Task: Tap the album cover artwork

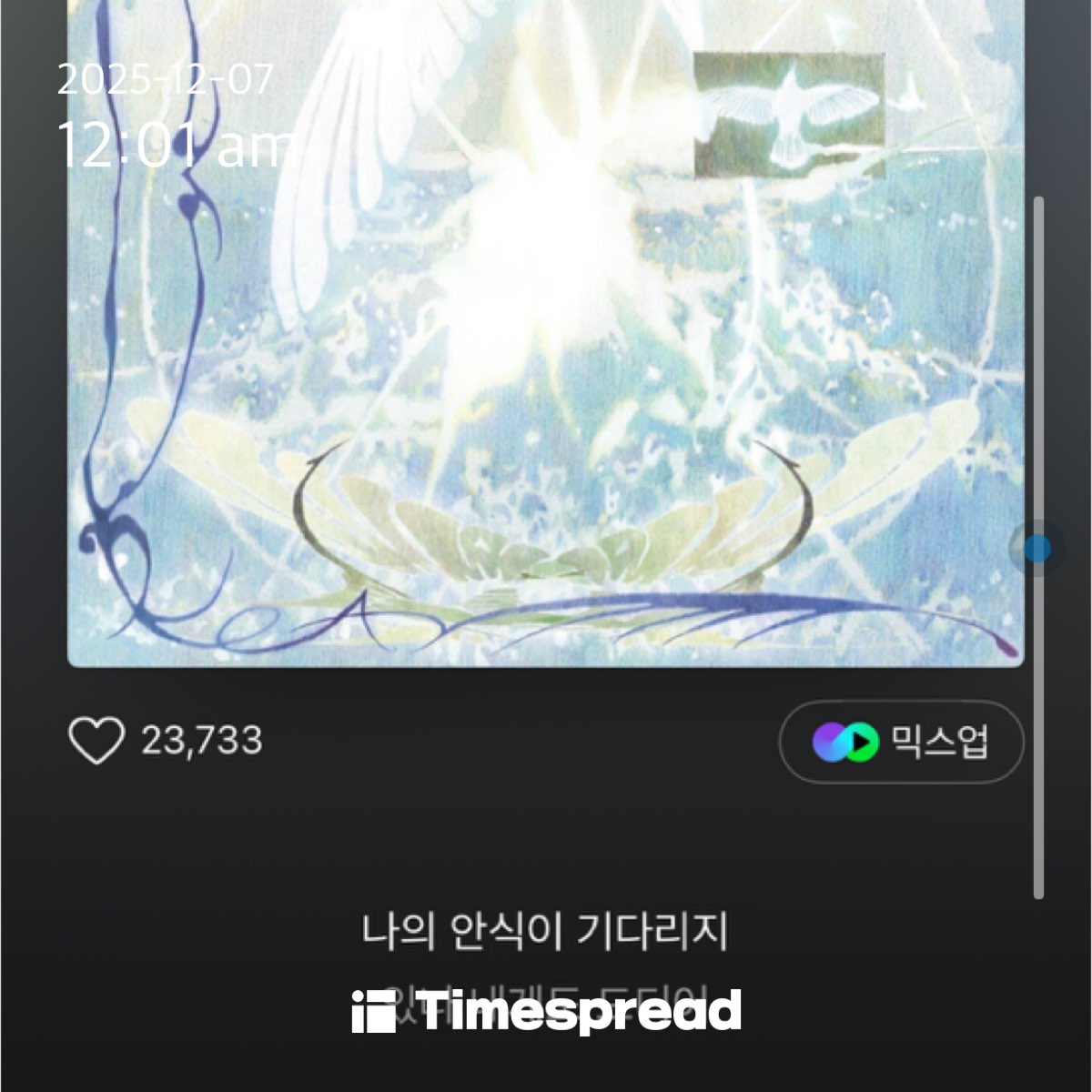Action: 546,364
